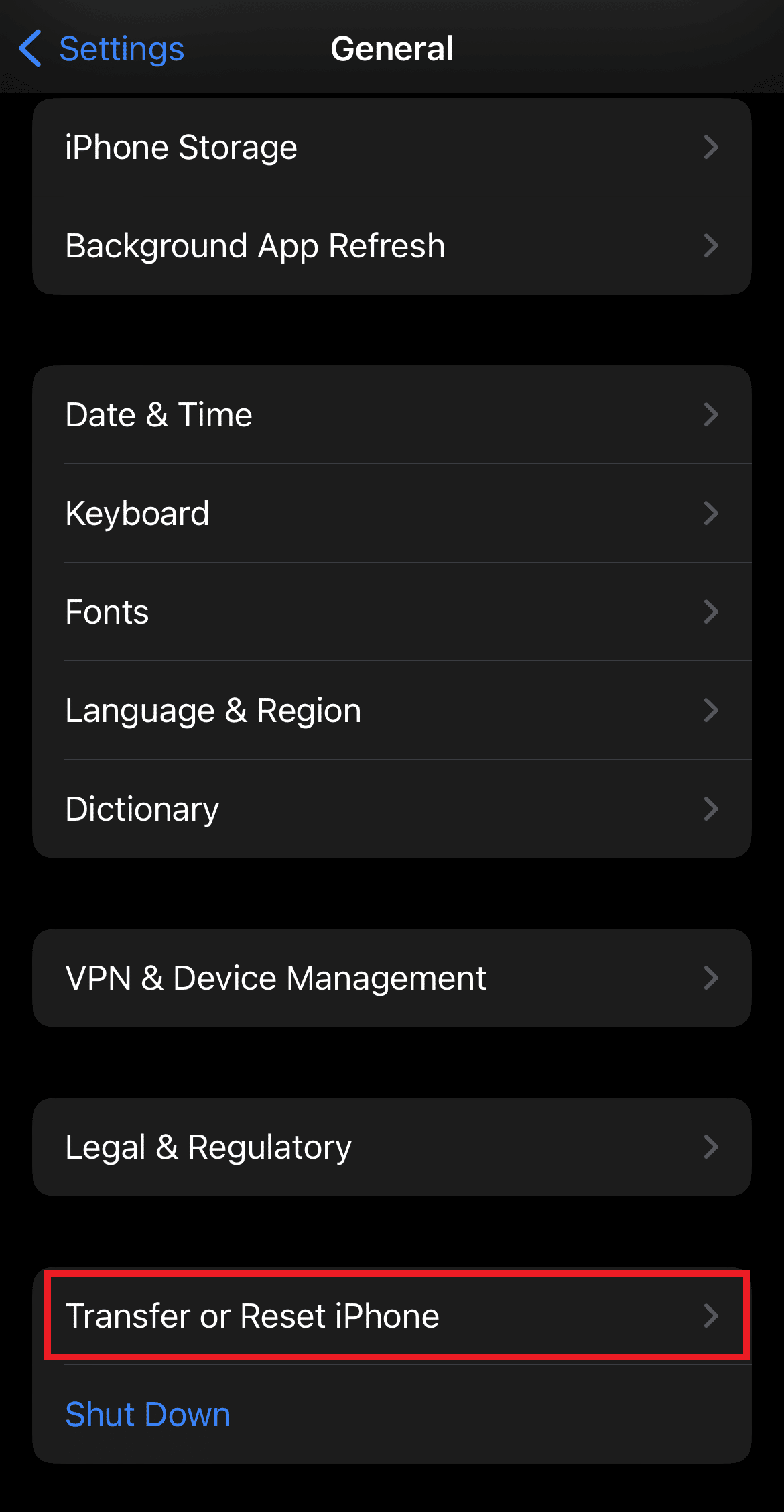
Task: Tap Shut Down
Action: pyautogui.click(x=148, y=1415)
